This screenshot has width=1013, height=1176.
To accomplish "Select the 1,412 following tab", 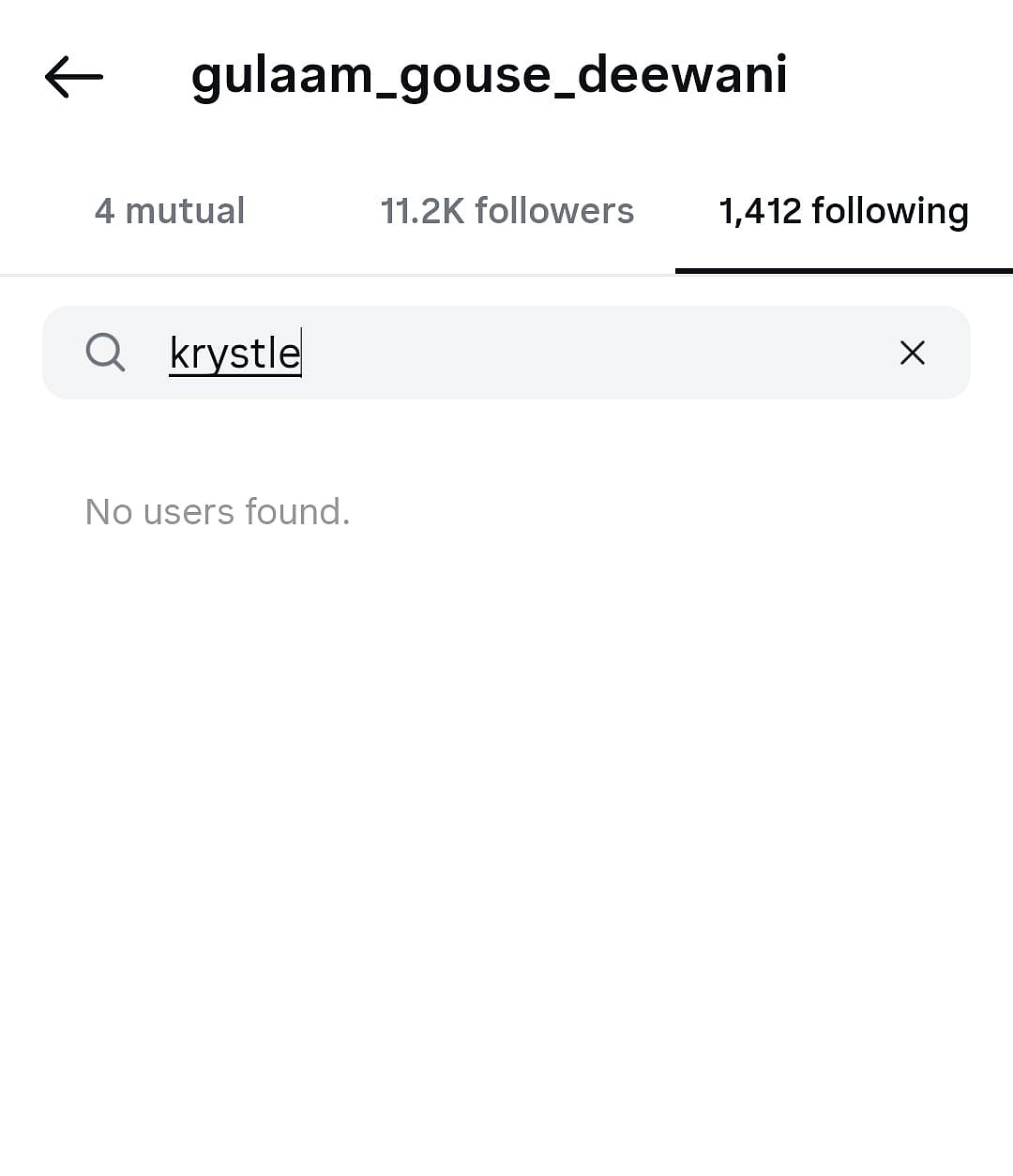I will coord(843,211).
